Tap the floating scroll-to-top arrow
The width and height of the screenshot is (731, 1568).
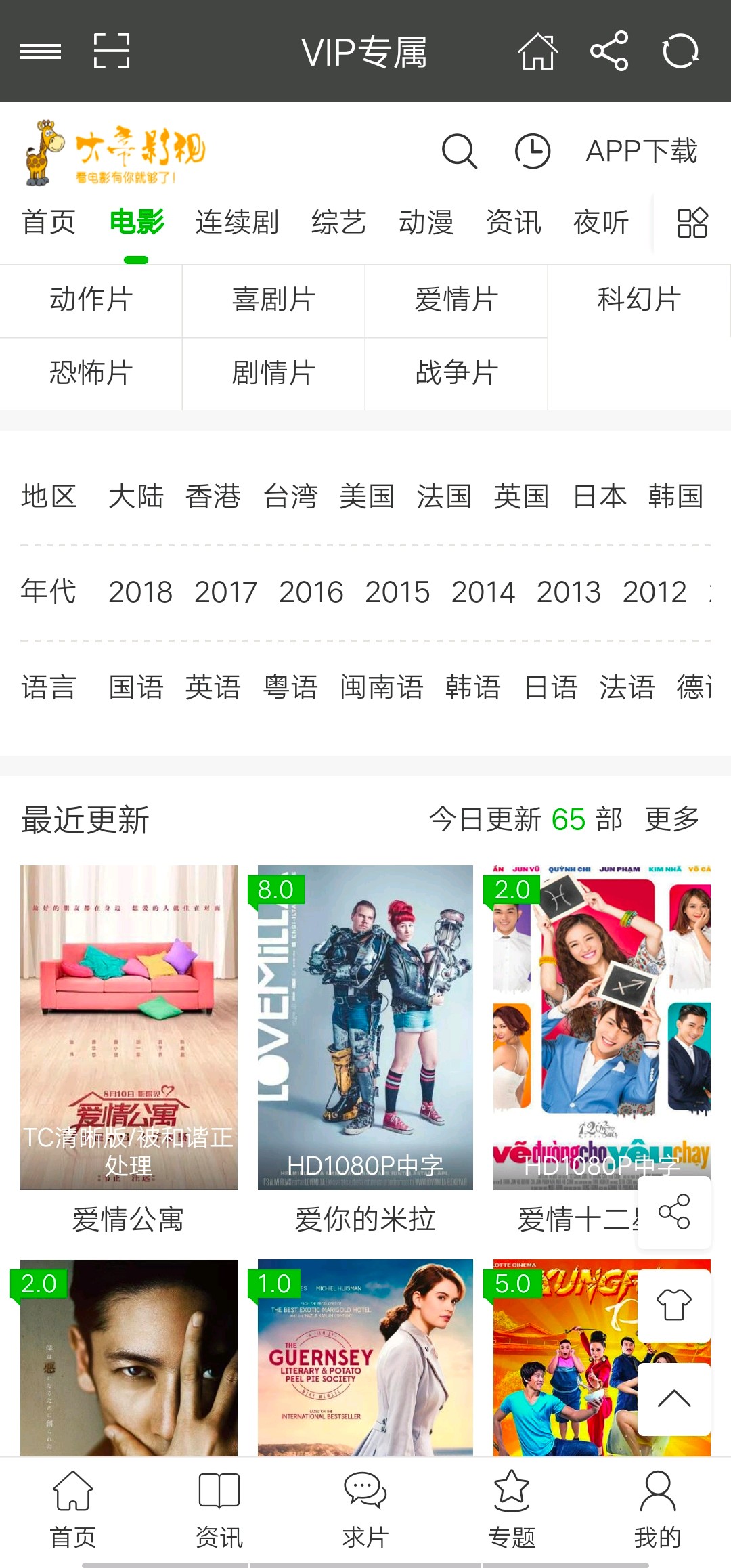click(674, 1399)
